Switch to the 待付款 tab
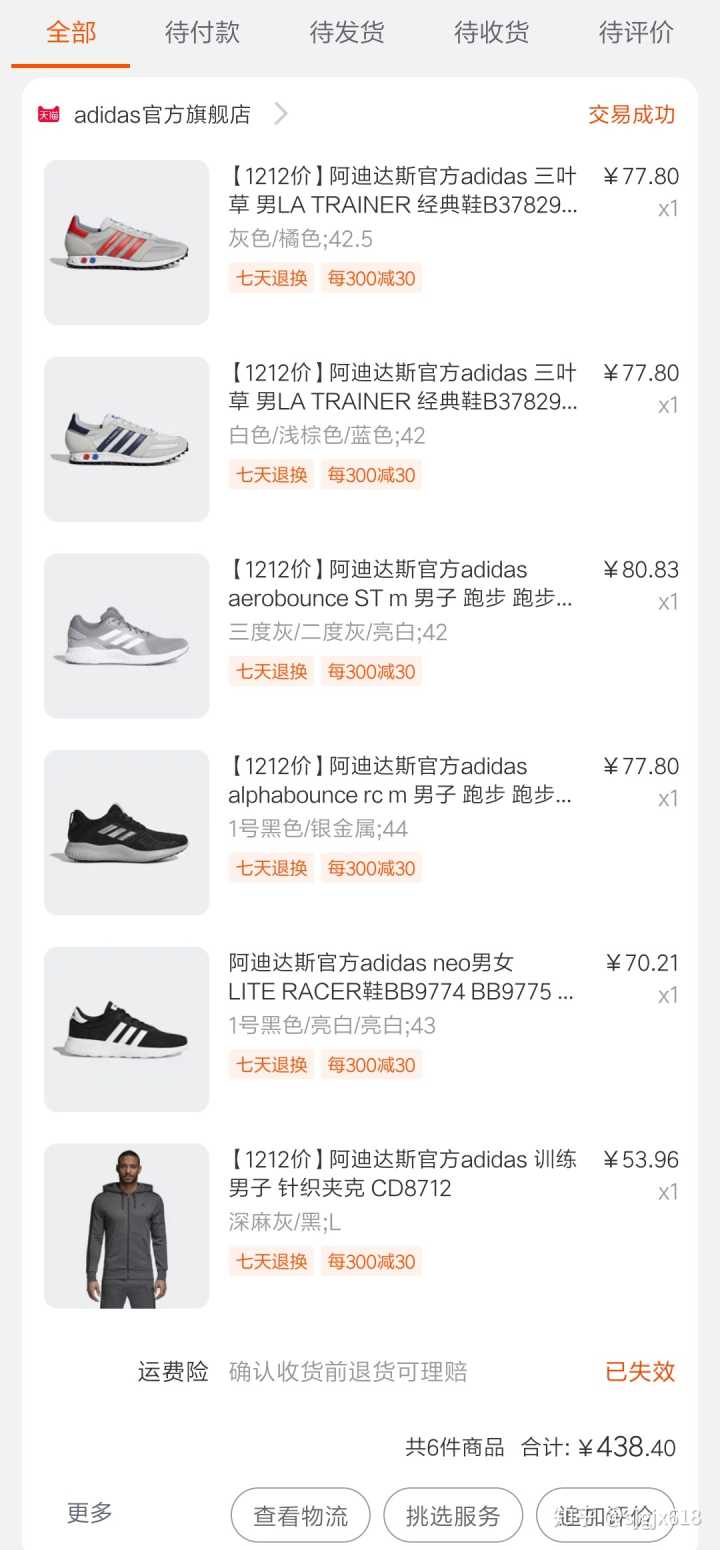The height and width of the screenshot is (1550, 720). click(x=202, y=33)
